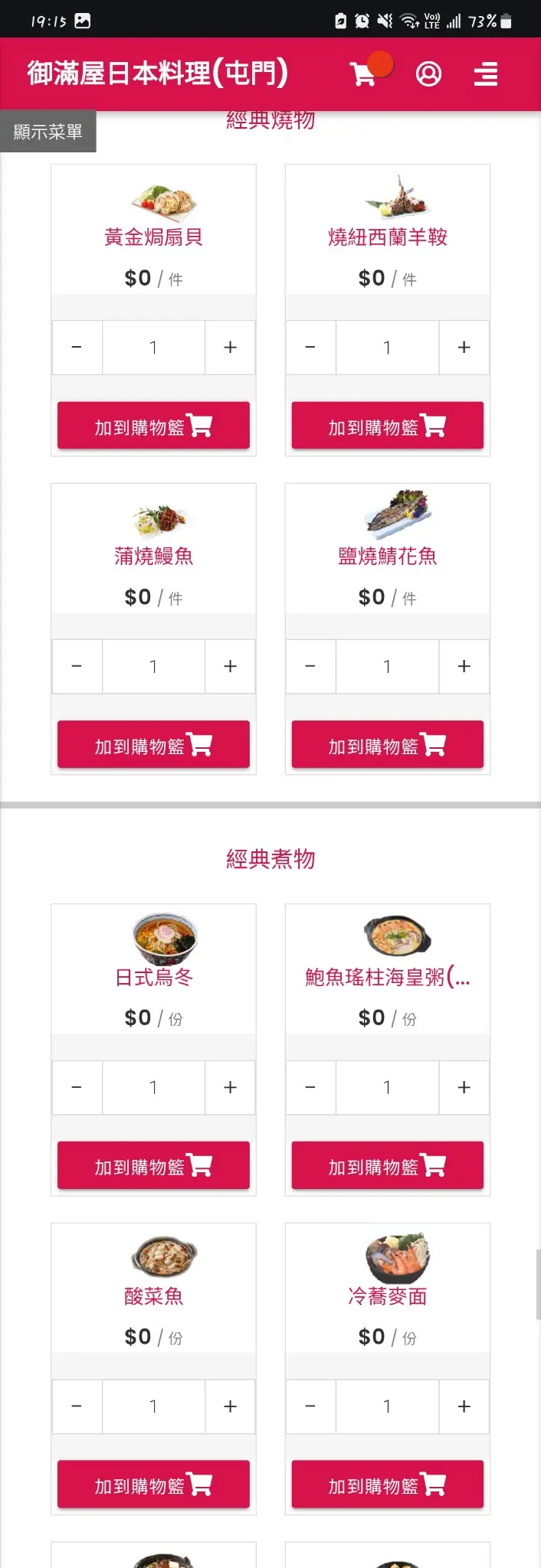Tap the 顯示菜單 button
This screenshot has height=1568, width=541.
click(48, 132)
